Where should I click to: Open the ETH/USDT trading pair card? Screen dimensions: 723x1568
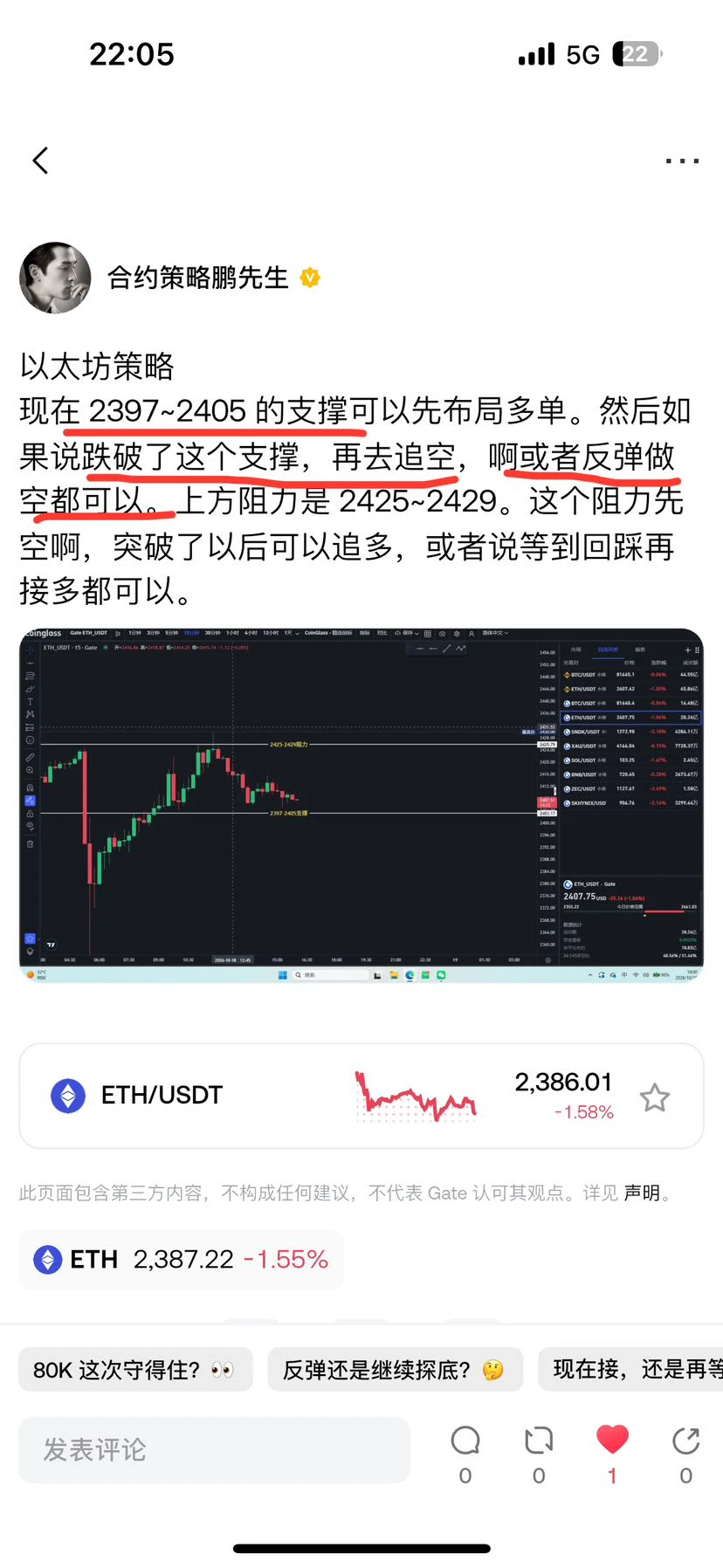click(x=361, y=1096)
